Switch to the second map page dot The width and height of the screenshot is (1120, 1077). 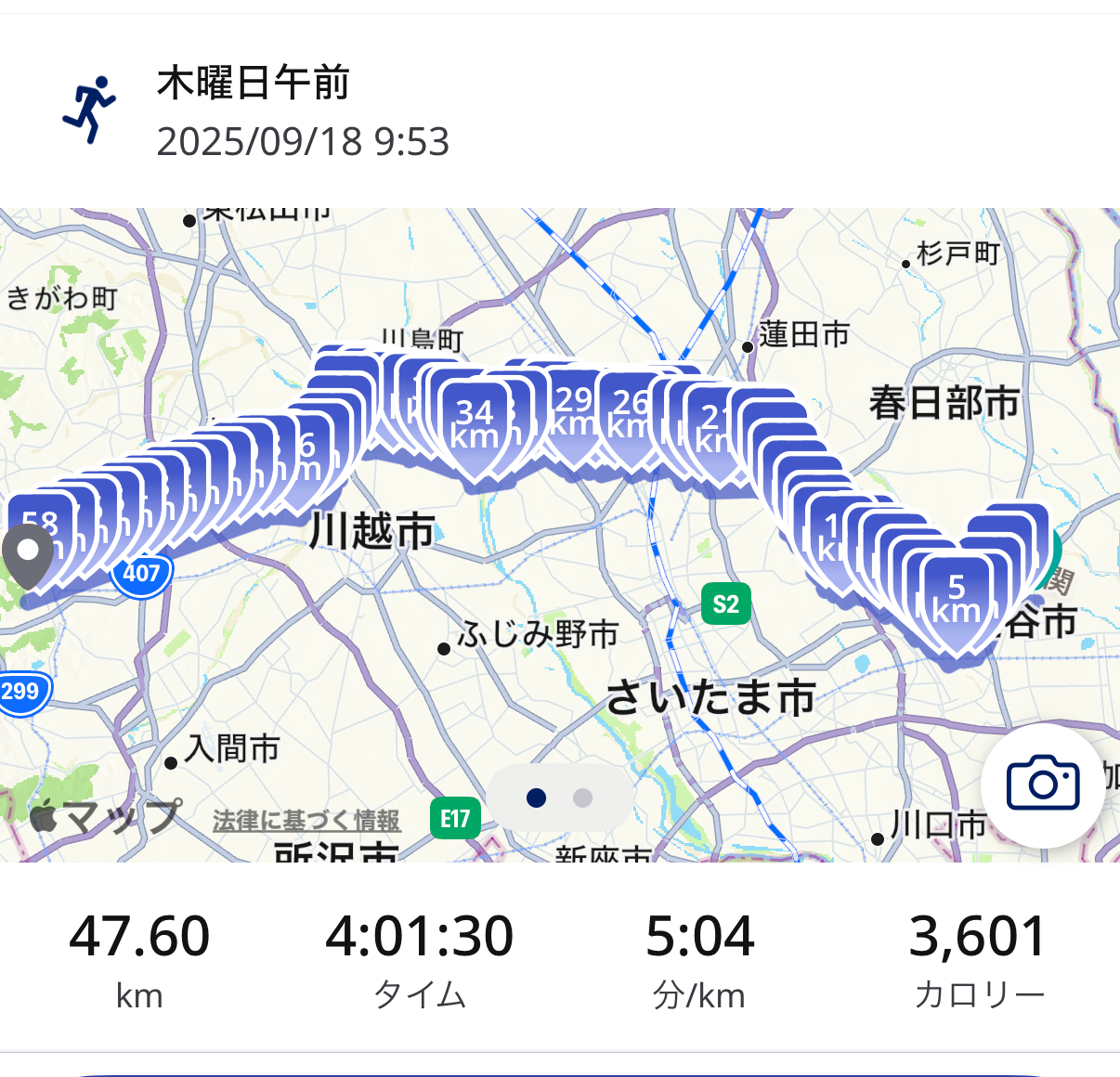583,798
